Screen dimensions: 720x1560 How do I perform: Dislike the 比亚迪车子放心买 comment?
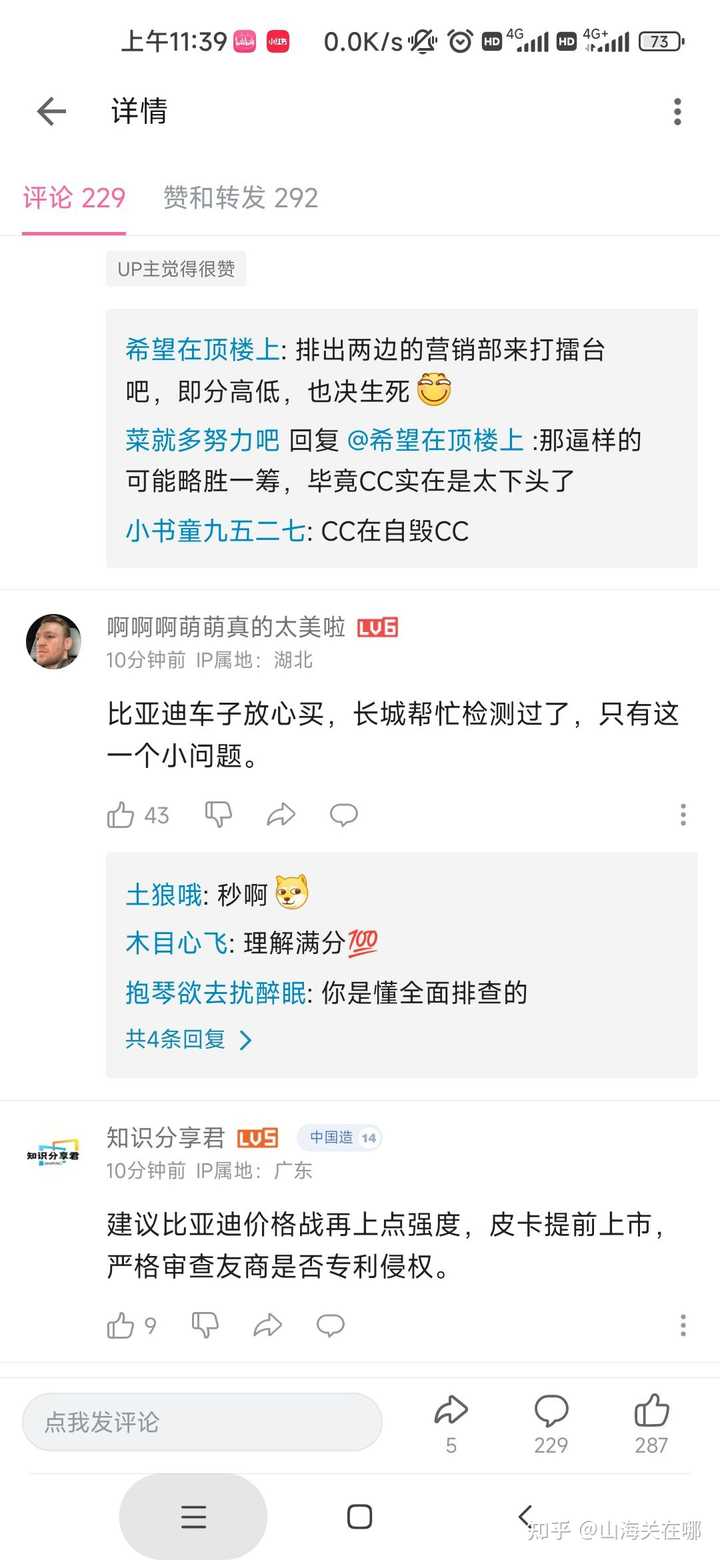[x=218, y=815]
